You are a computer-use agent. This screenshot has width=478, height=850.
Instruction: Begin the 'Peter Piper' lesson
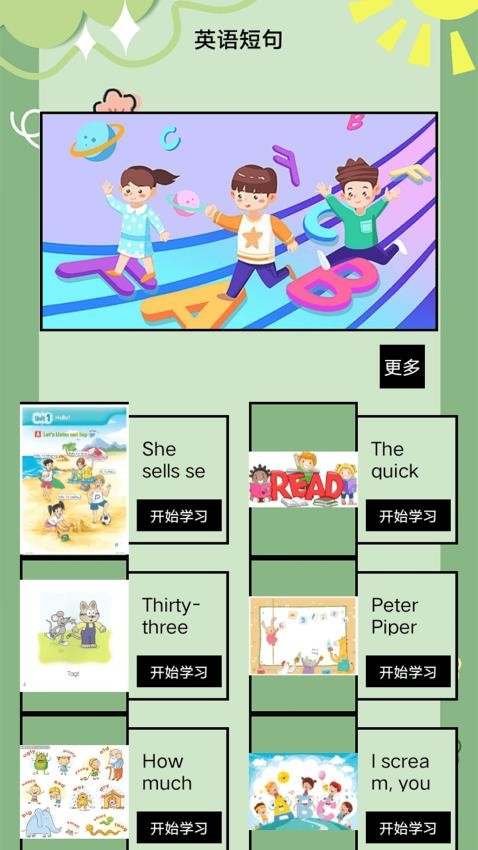point(408,672)
